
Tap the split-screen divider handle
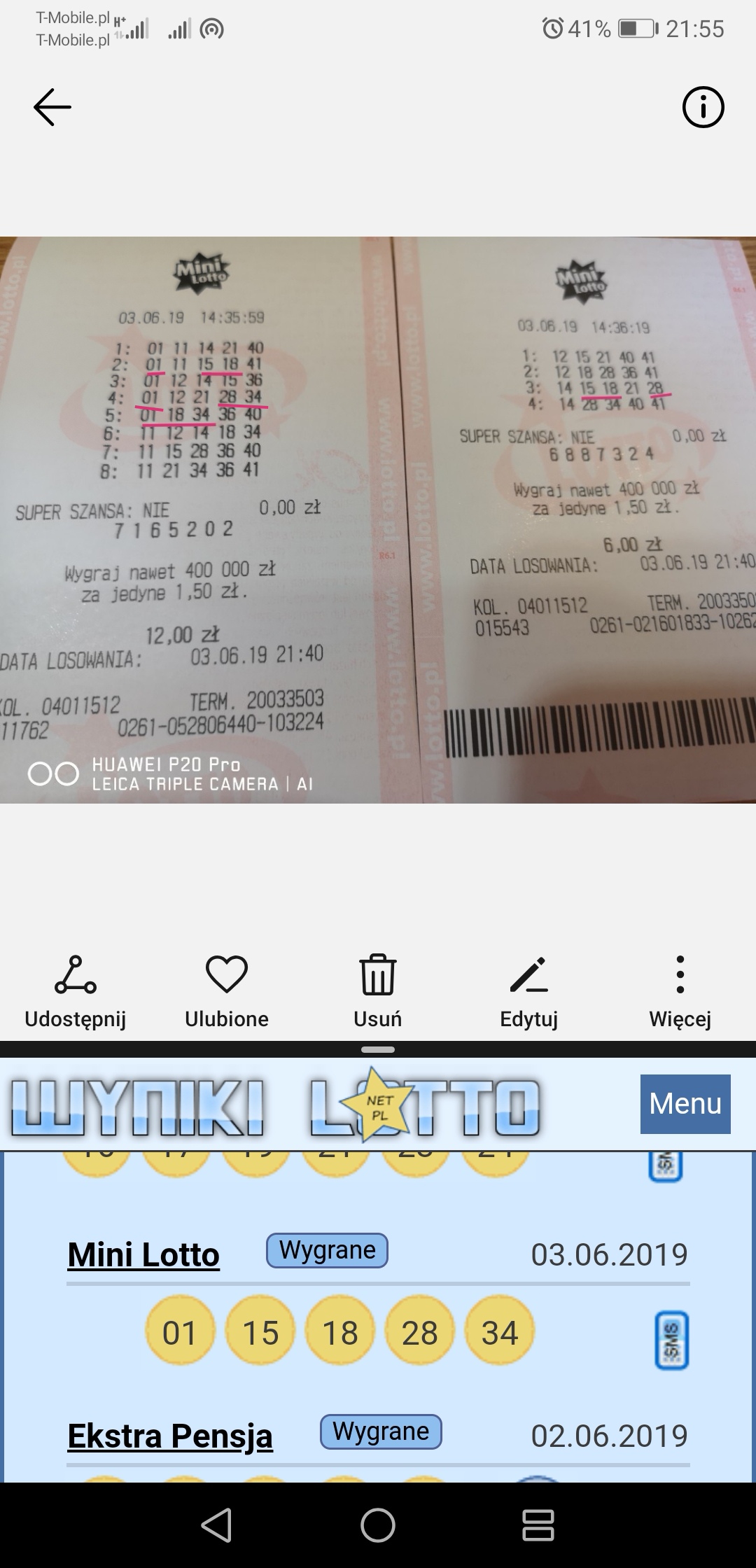tap(378, 1049)
